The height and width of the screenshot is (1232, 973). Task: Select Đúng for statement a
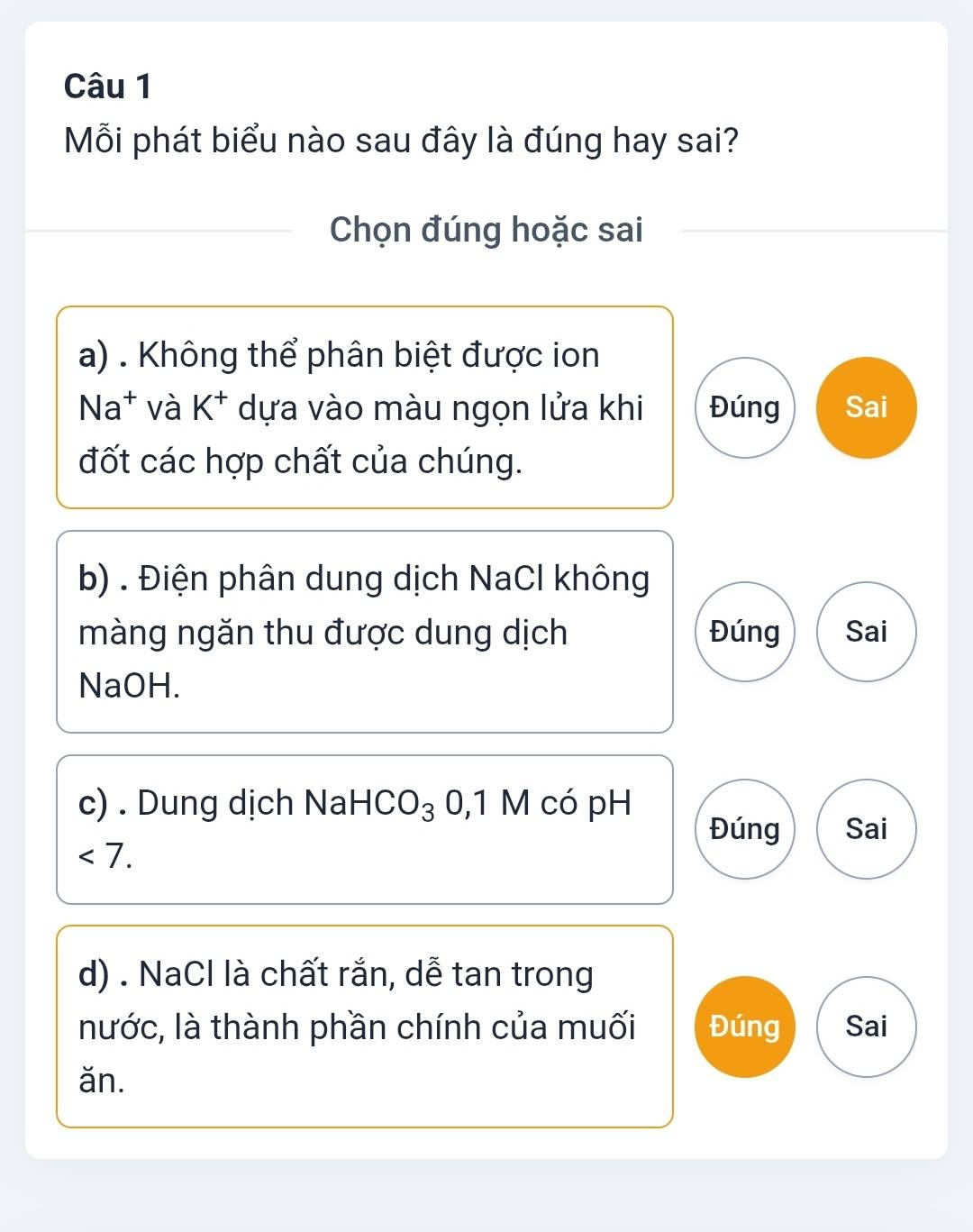point(745,407)
